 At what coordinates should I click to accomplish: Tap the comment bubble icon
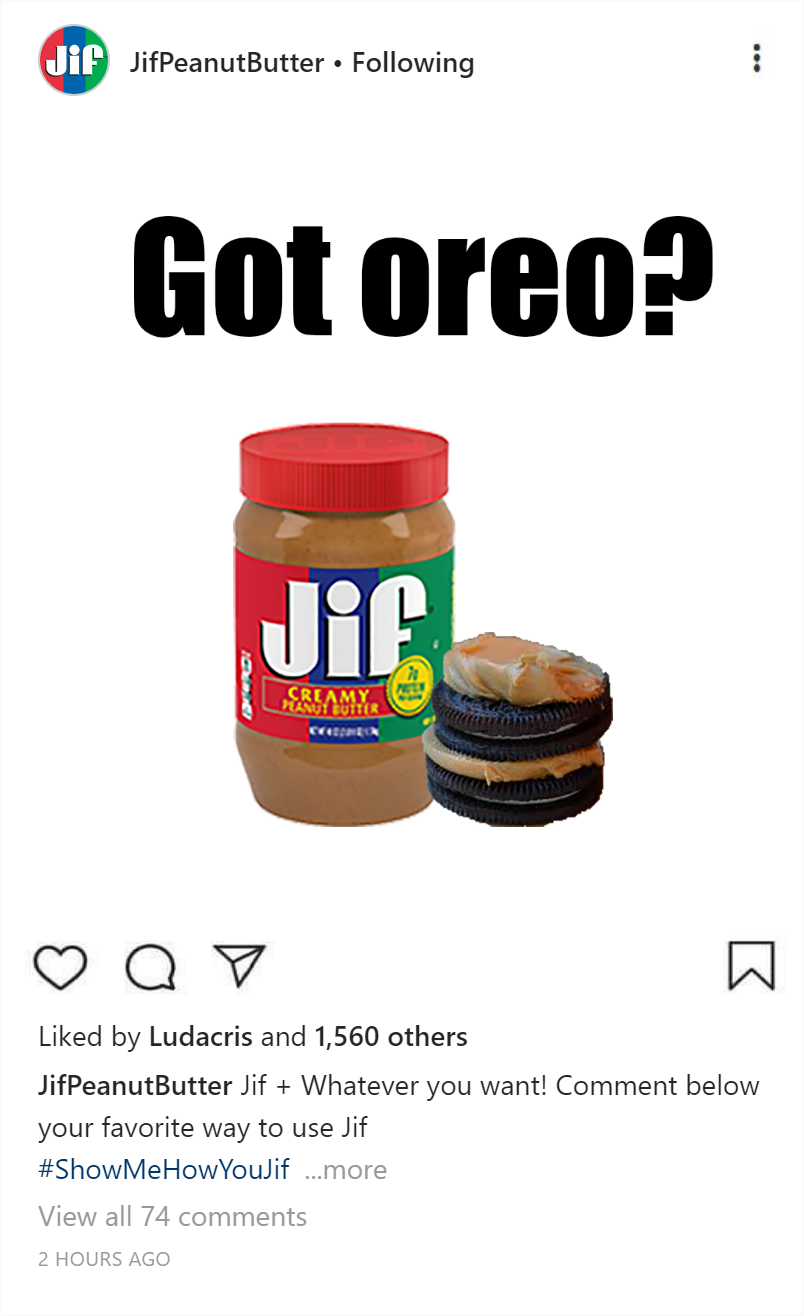(150, 966)
